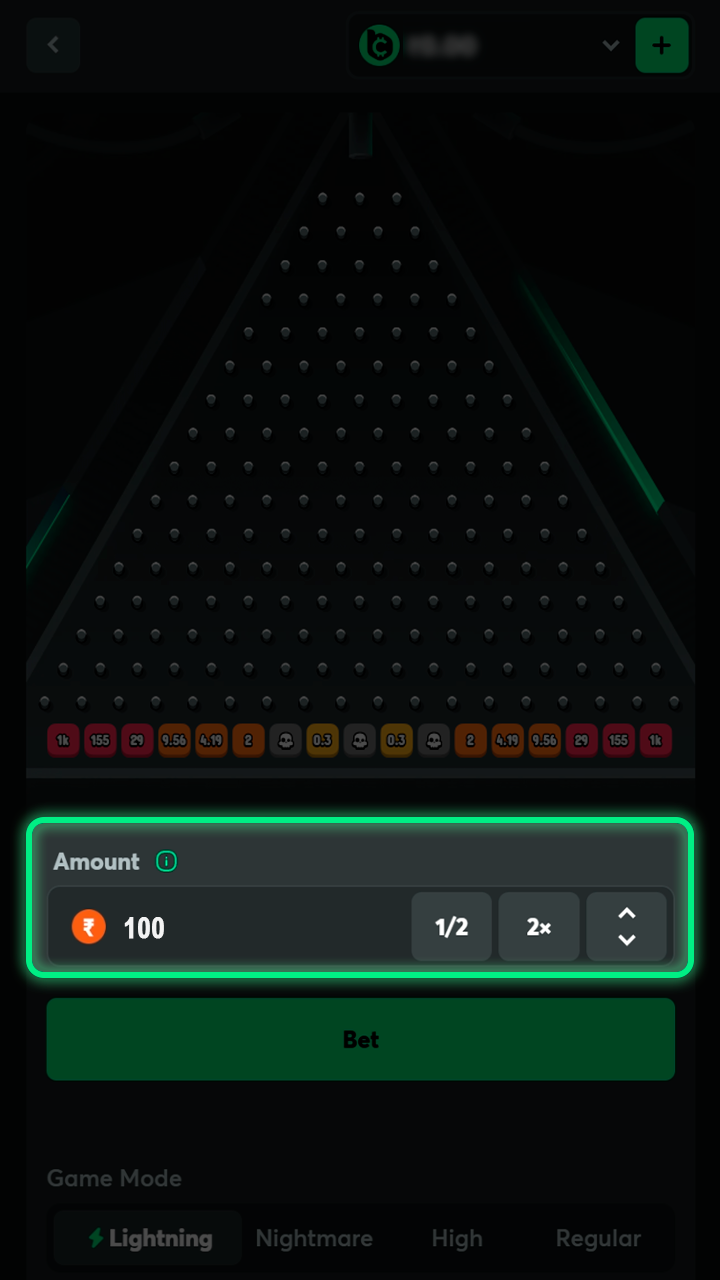Click the plus icon to add funds
The width and height of the screenshot is (720, 1280).
662,46
